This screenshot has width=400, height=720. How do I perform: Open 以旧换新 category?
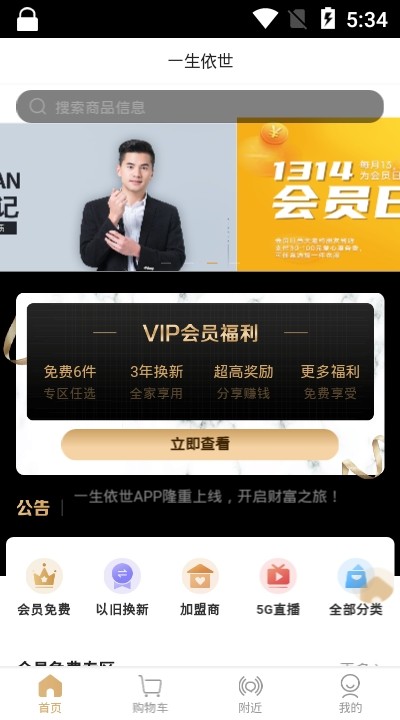[x=122, y=587]
